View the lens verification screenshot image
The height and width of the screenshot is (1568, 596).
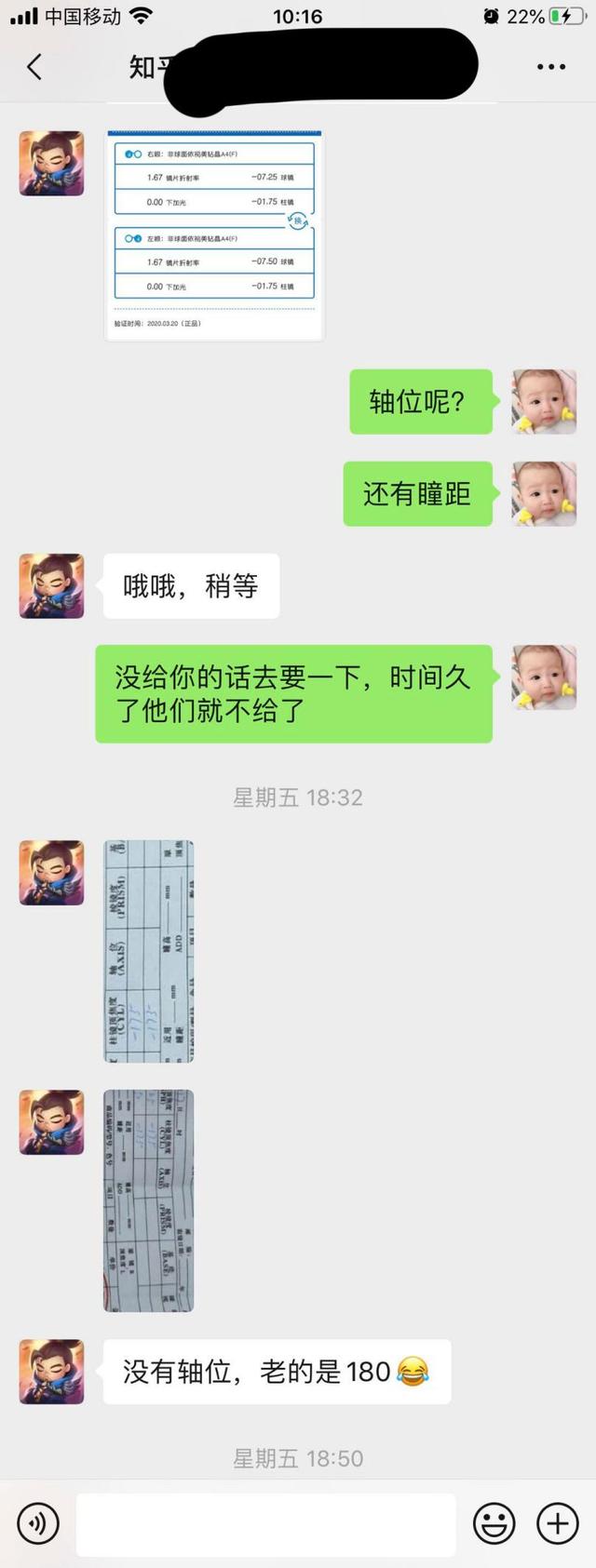pos(214,235)
